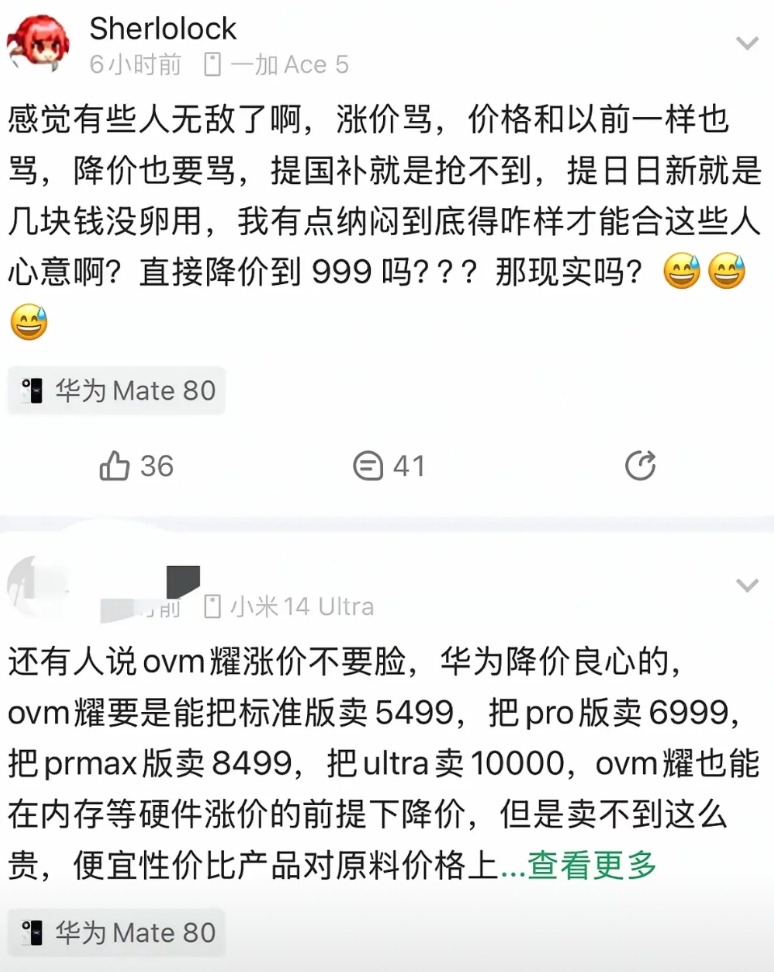The width and height of the screenshot is (774, 972).
Task: Select the bottom 华为 Mate 80 tag
Action: tap(115, 932)
